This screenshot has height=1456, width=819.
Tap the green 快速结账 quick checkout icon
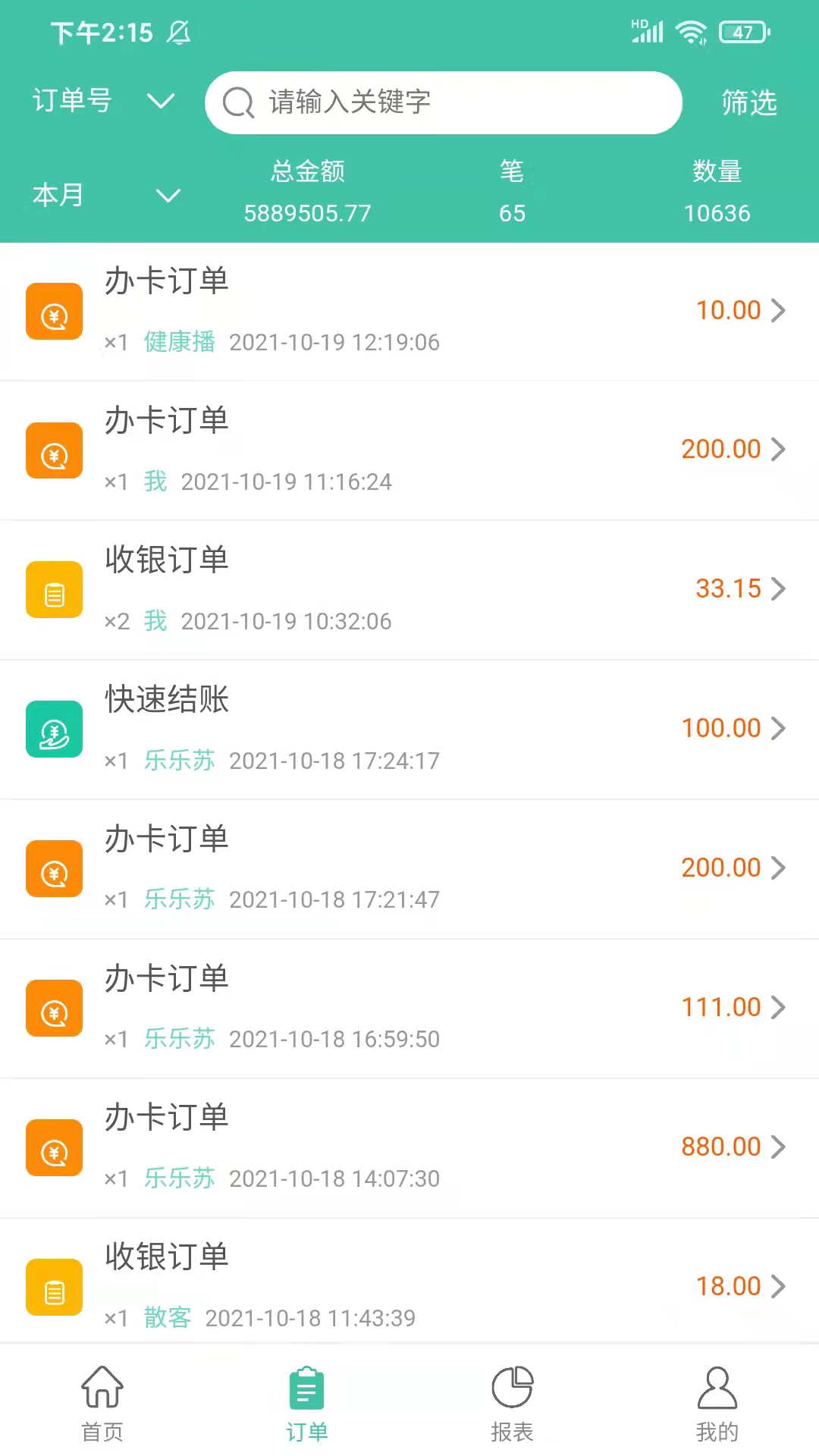point(54,729)
